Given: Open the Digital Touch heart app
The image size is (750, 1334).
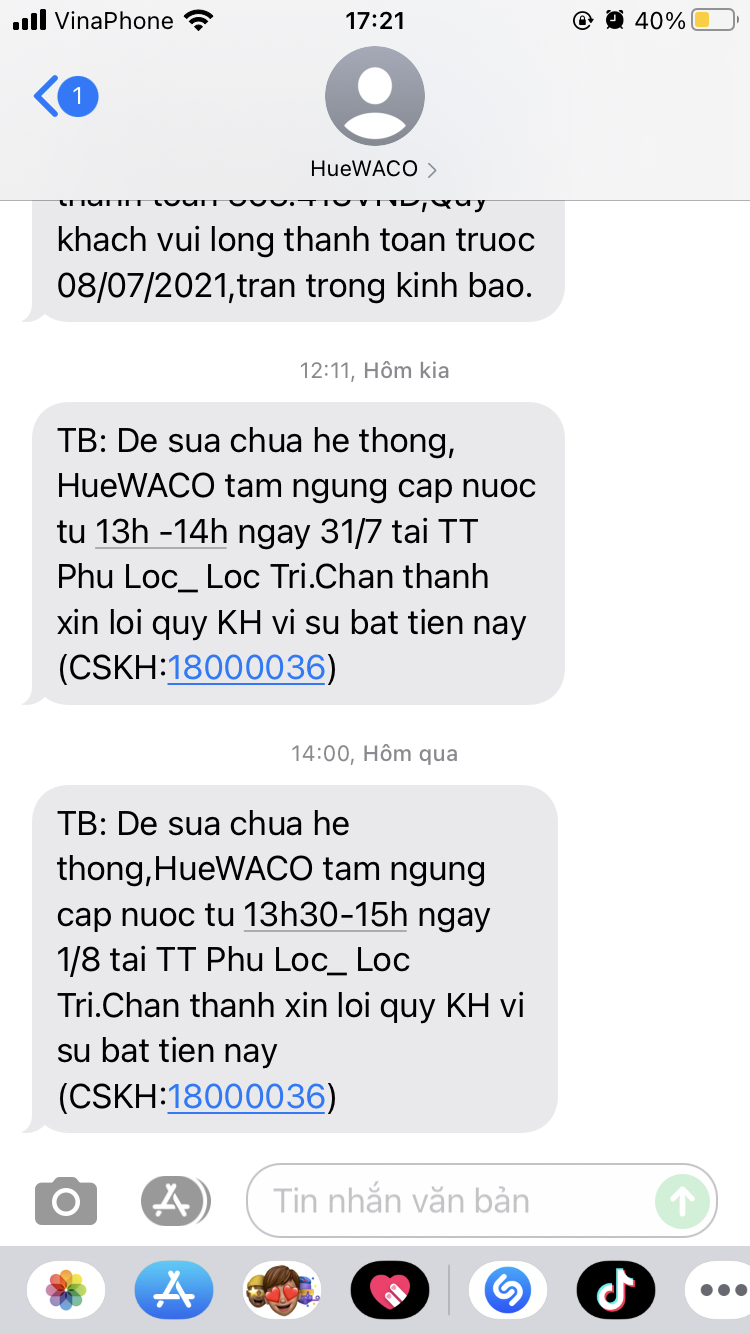Looking at the screenshot, I should click(390, 1290).
